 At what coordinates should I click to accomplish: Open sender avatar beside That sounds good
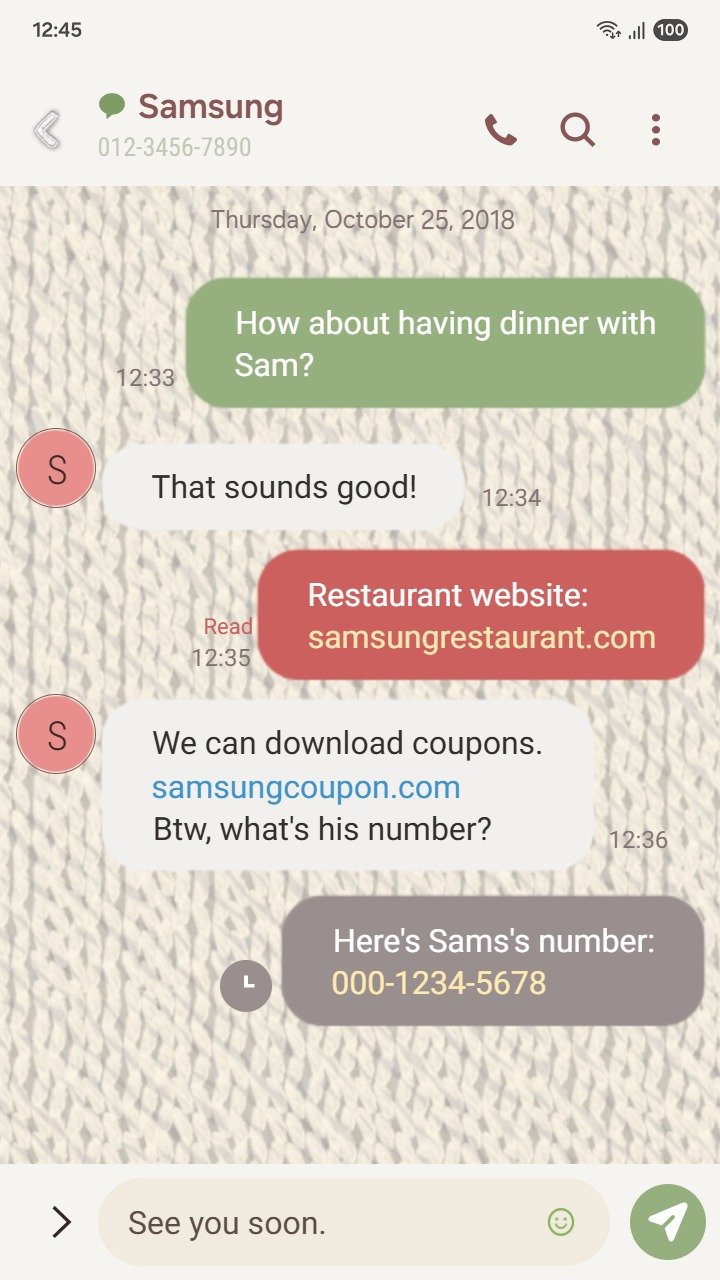coord(57,468)
